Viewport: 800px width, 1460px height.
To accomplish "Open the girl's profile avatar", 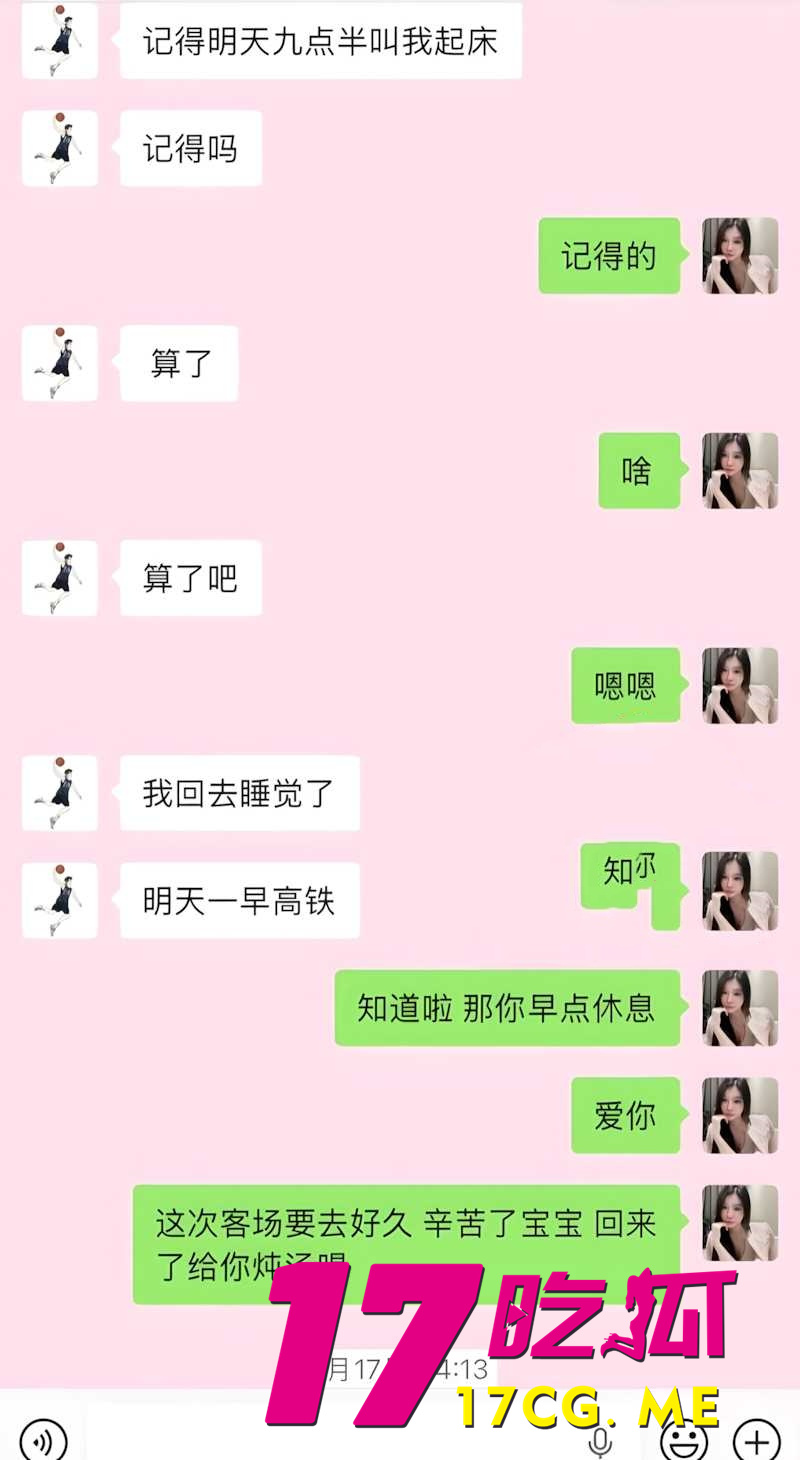I will [x=739, y=257].
